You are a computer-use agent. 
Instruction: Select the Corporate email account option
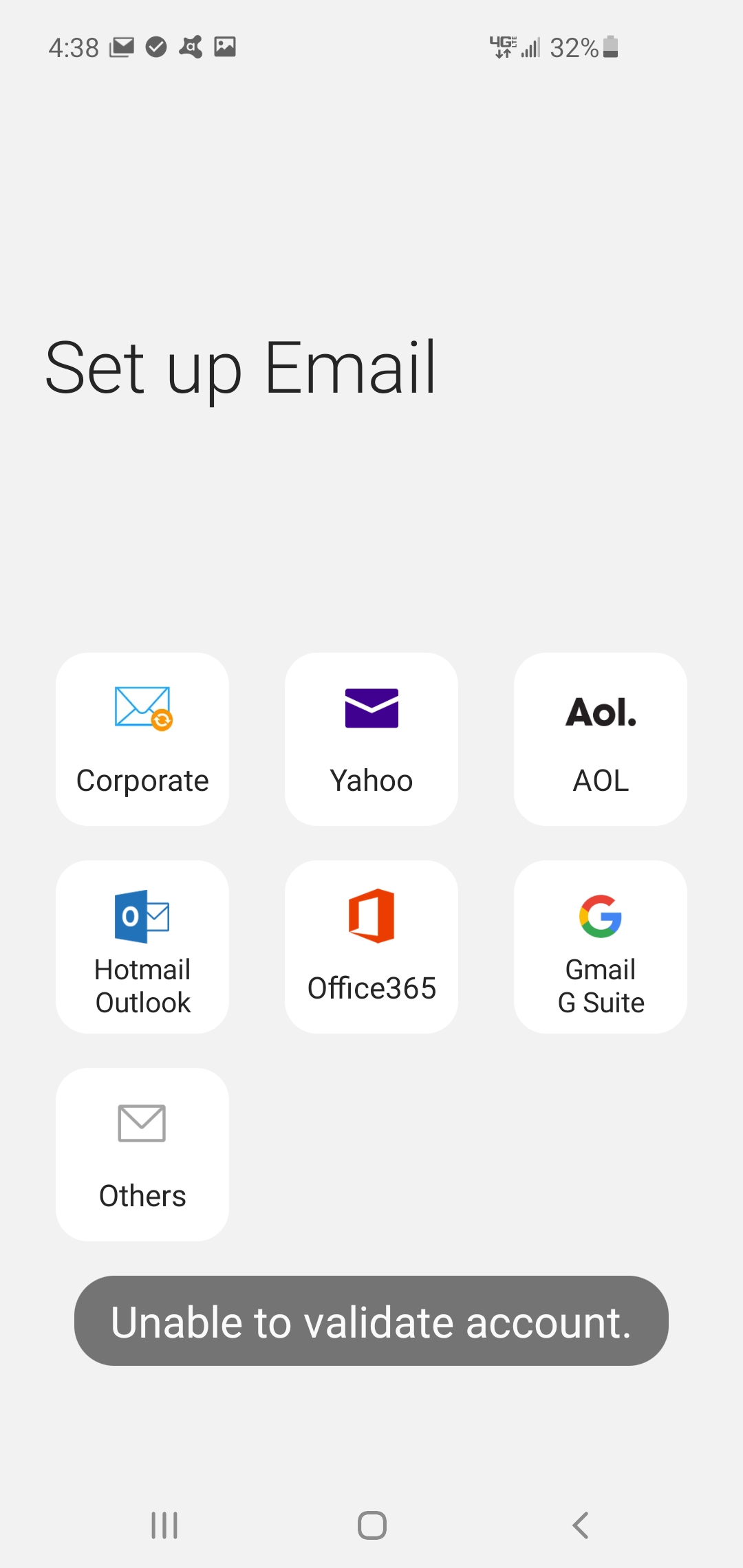[x=142, y=739]
